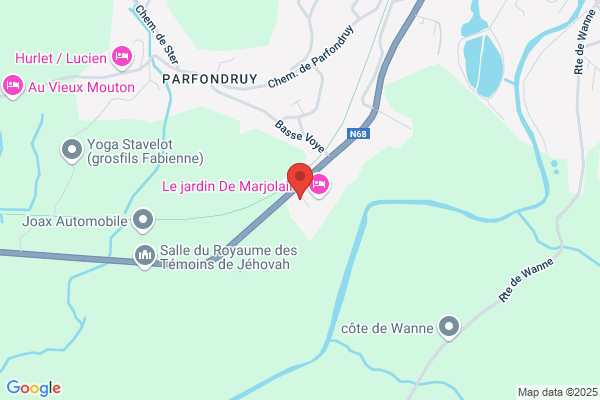The width and height of the screenshot is (600, 400).
Task: Open the Hurlet / Lucien lodging marker
Action: coord(122,57)
